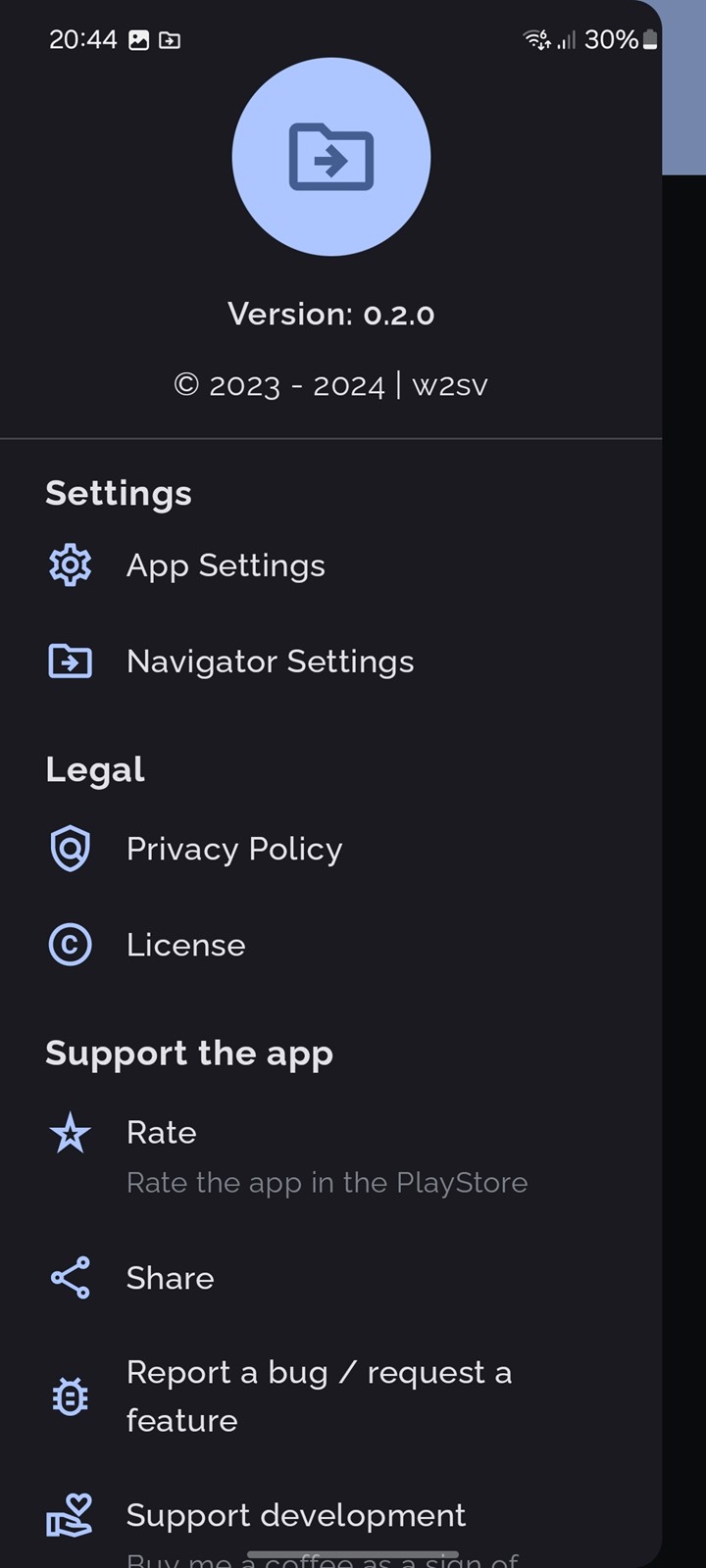Select Support development

pyautogui.click(x=295, y=1515)
